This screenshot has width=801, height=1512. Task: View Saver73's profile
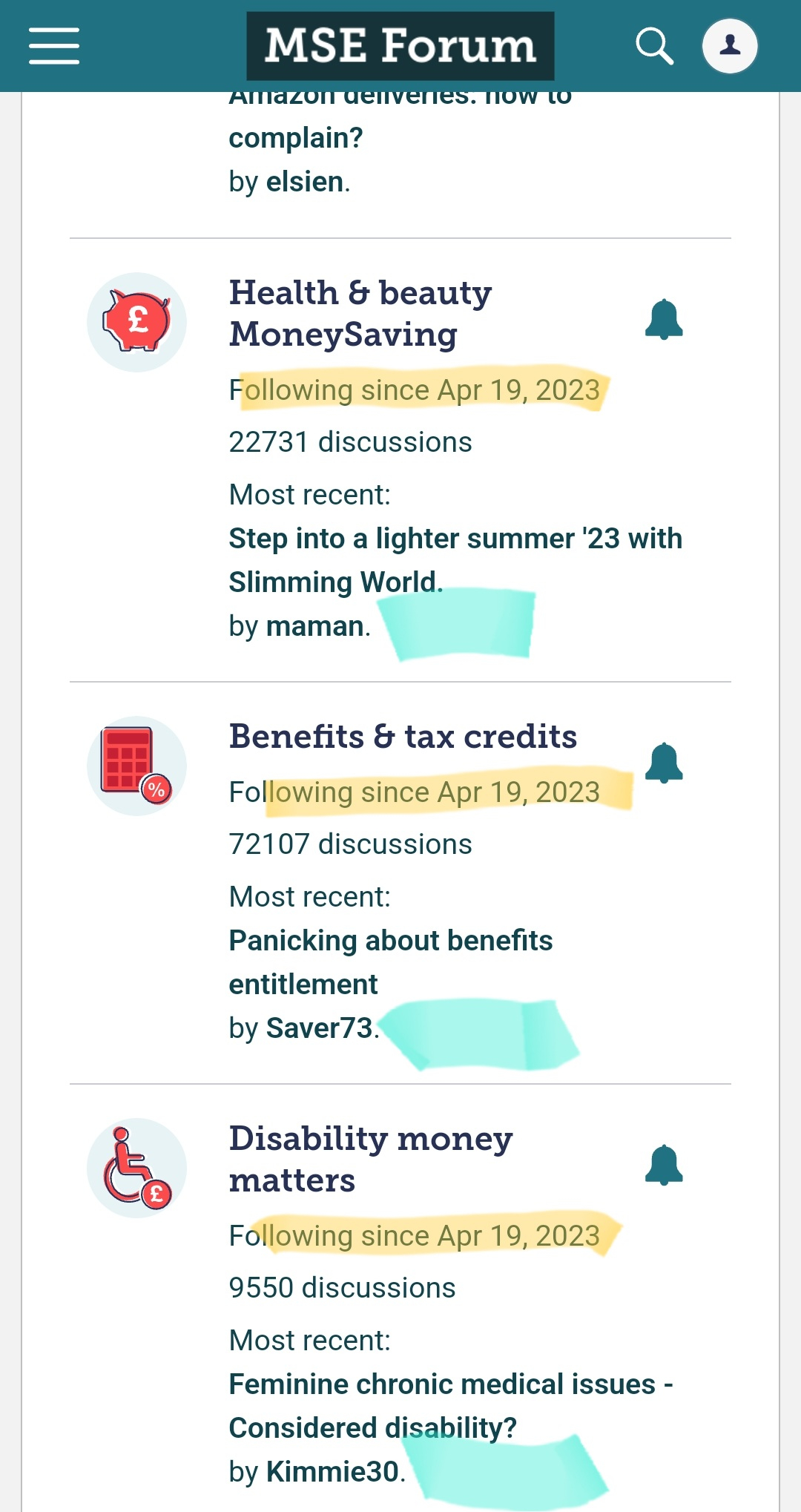[320, 1028]
